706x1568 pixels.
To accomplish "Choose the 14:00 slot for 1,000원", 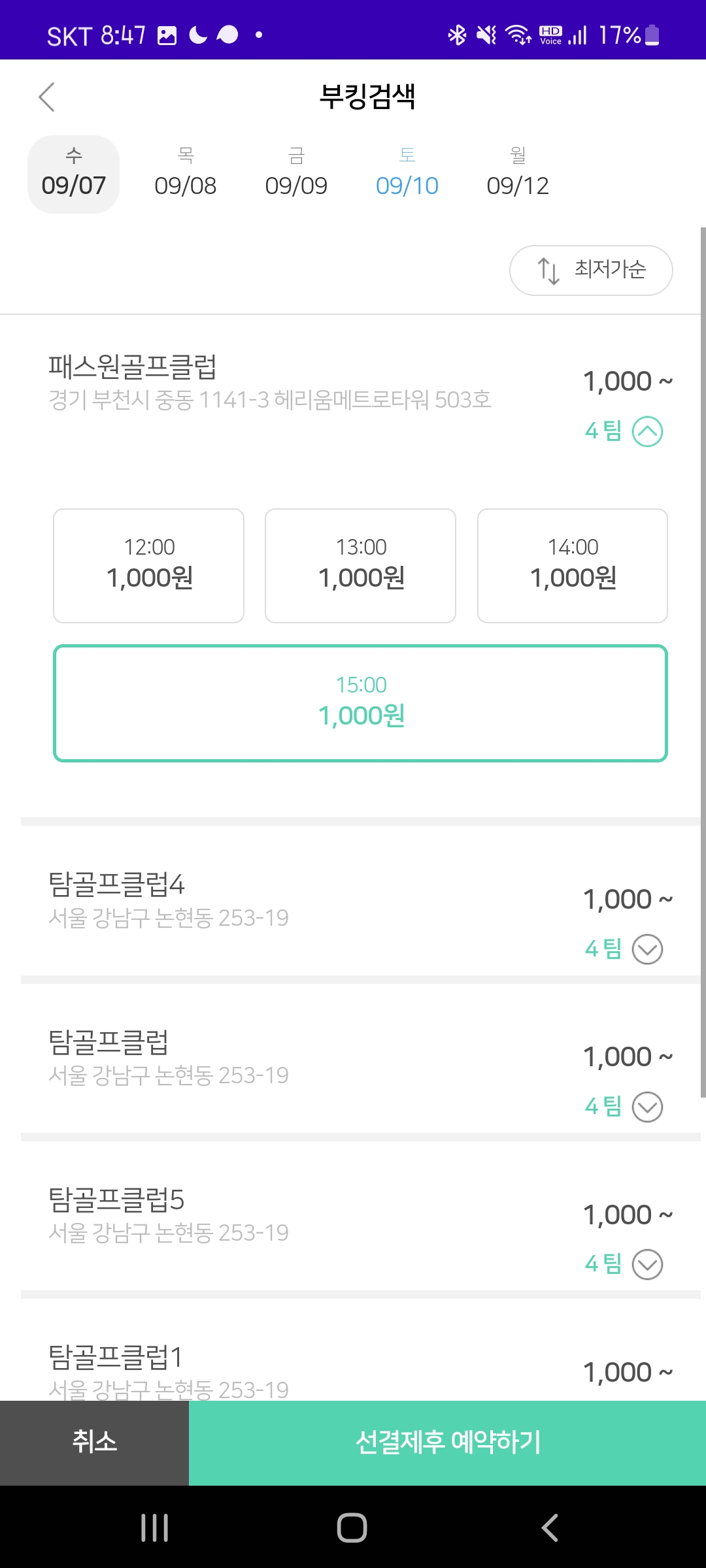I will pos(573,566).
